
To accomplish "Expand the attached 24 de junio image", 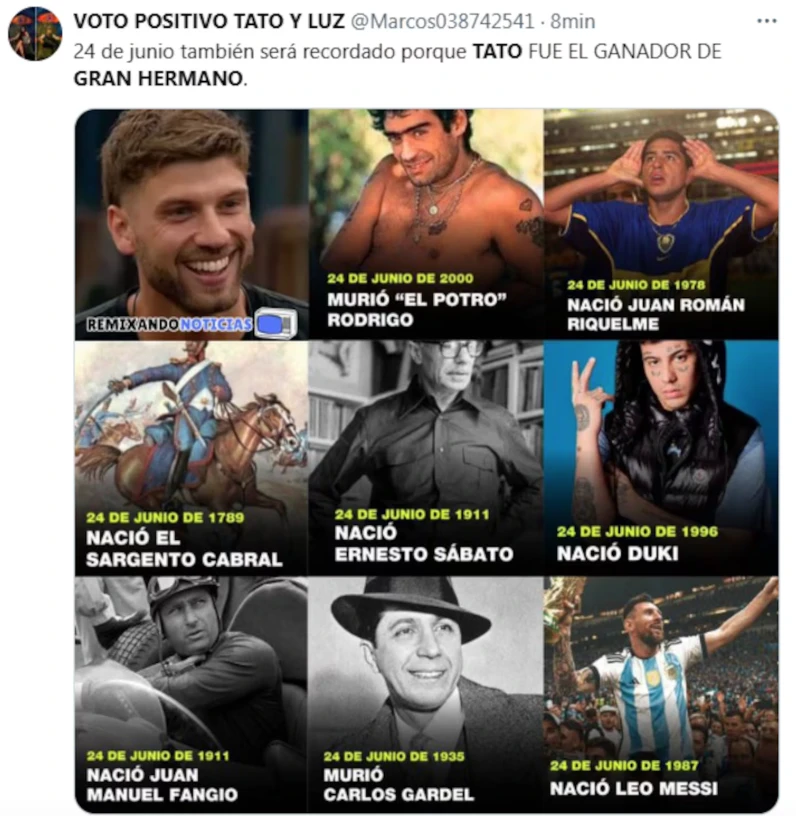I will [x=426, y=460].
